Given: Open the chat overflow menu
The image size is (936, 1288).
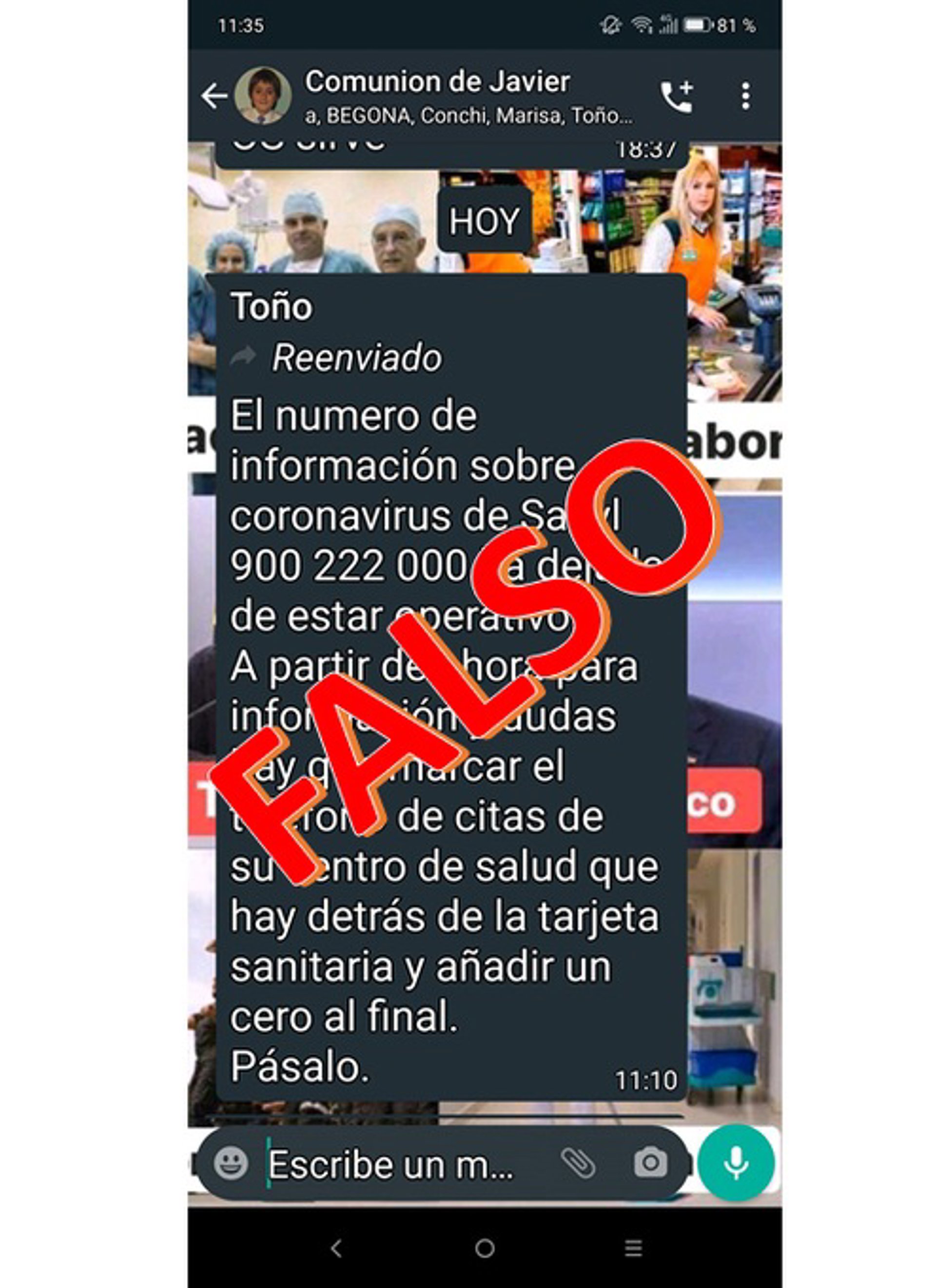Looking at the screenshot, I should point(745,96).
